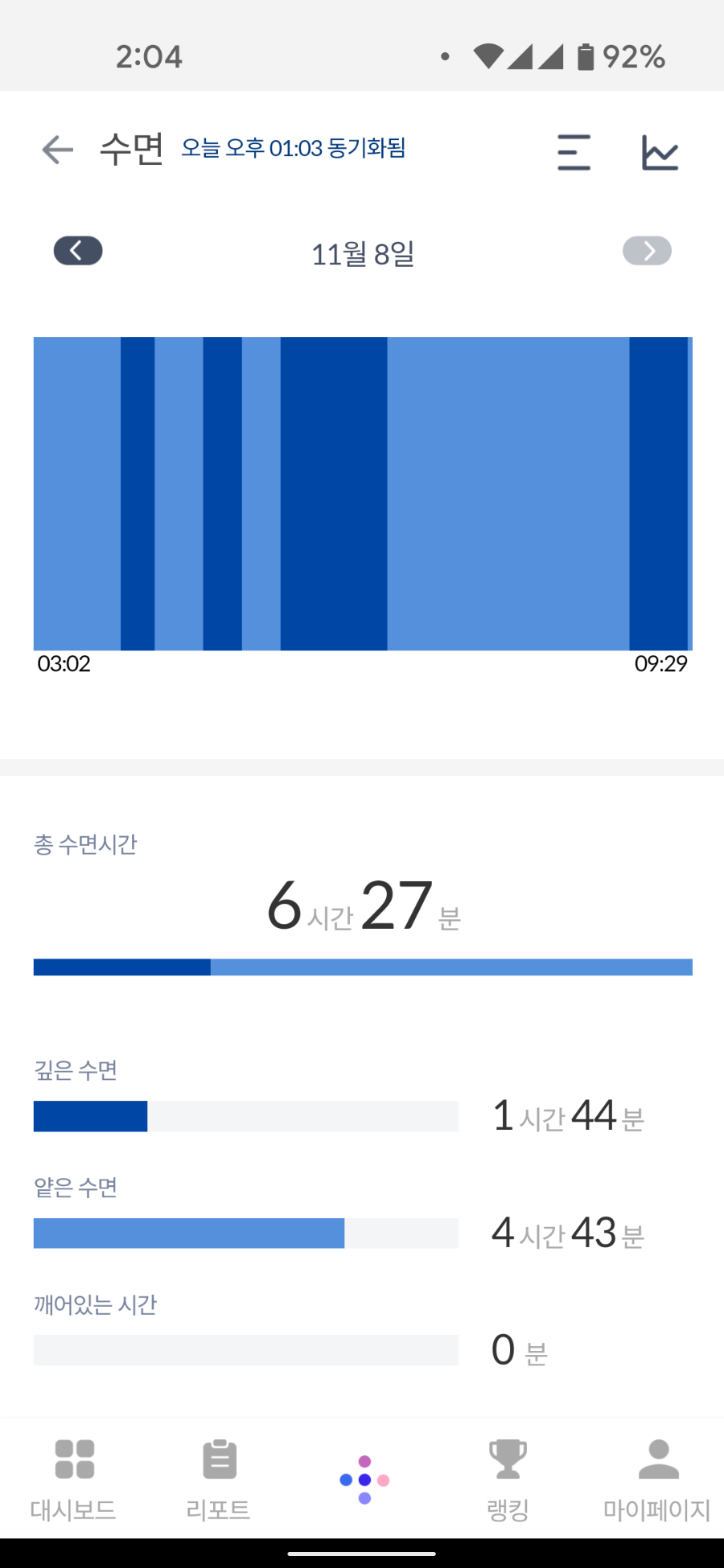Switch to the 랭킹 tab
724x1568 pixels.
click(508, 1480)
